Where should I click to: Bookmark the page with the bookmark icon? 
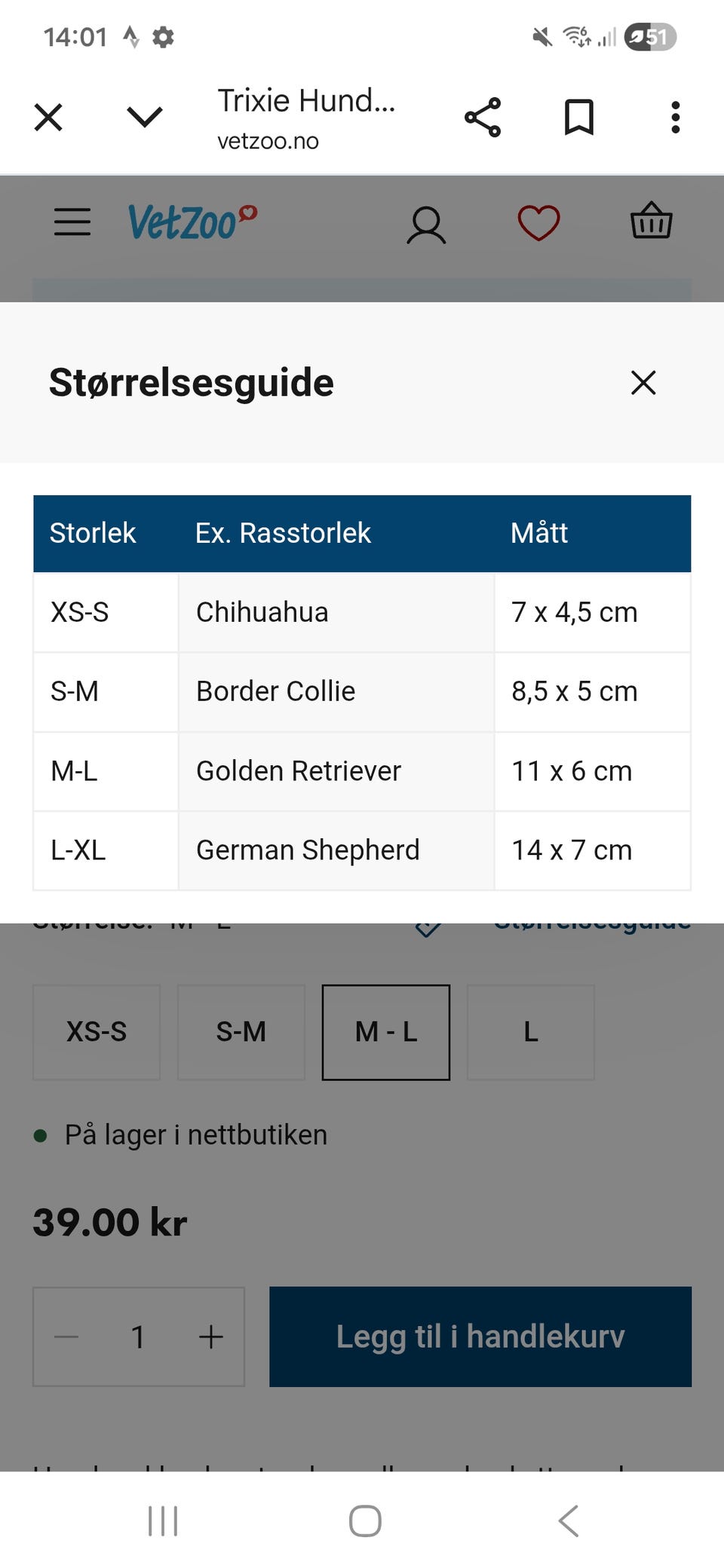click(578, 117)
